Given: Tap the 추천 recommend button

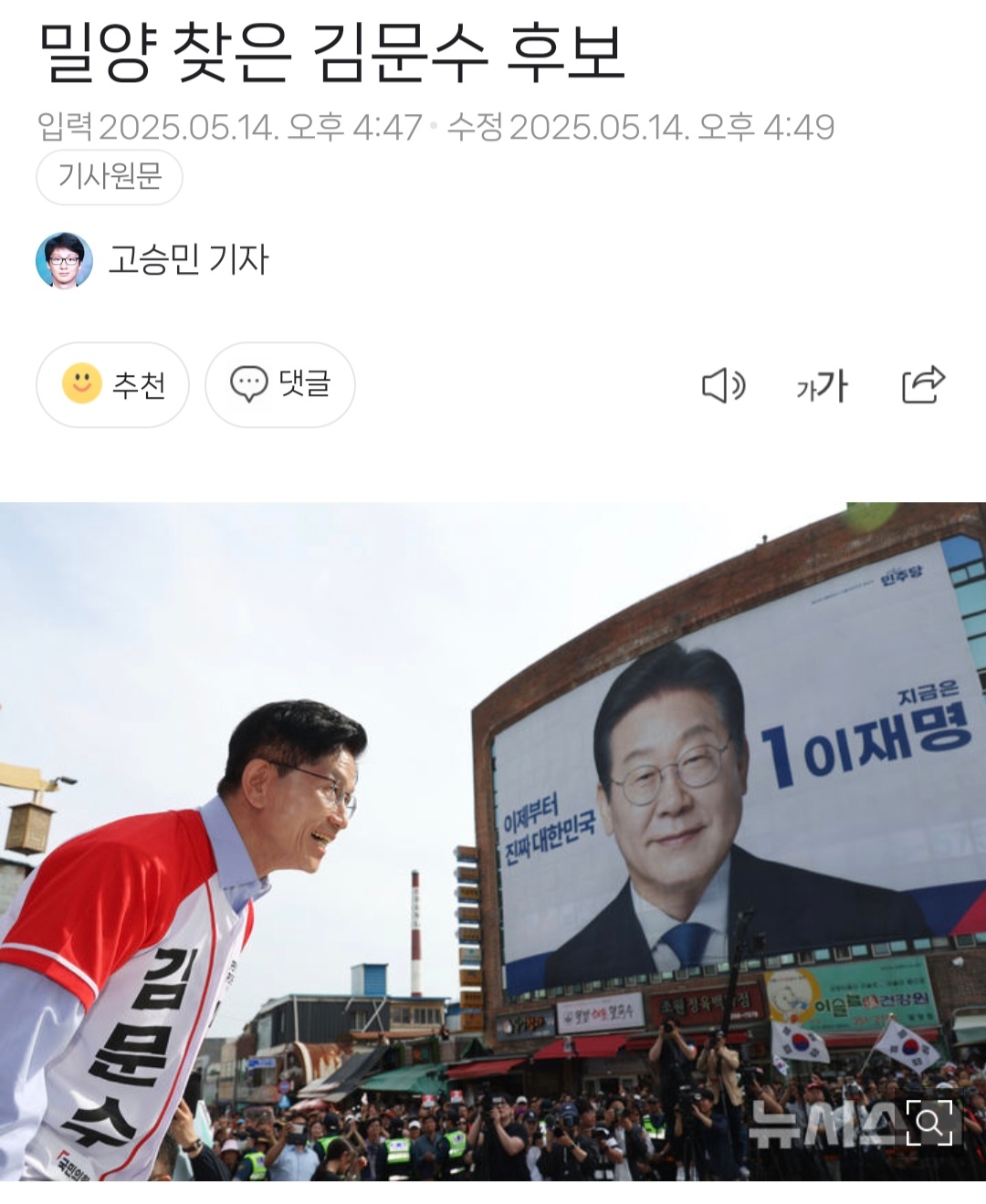Looking at the screenshot, I should (113, 385).
